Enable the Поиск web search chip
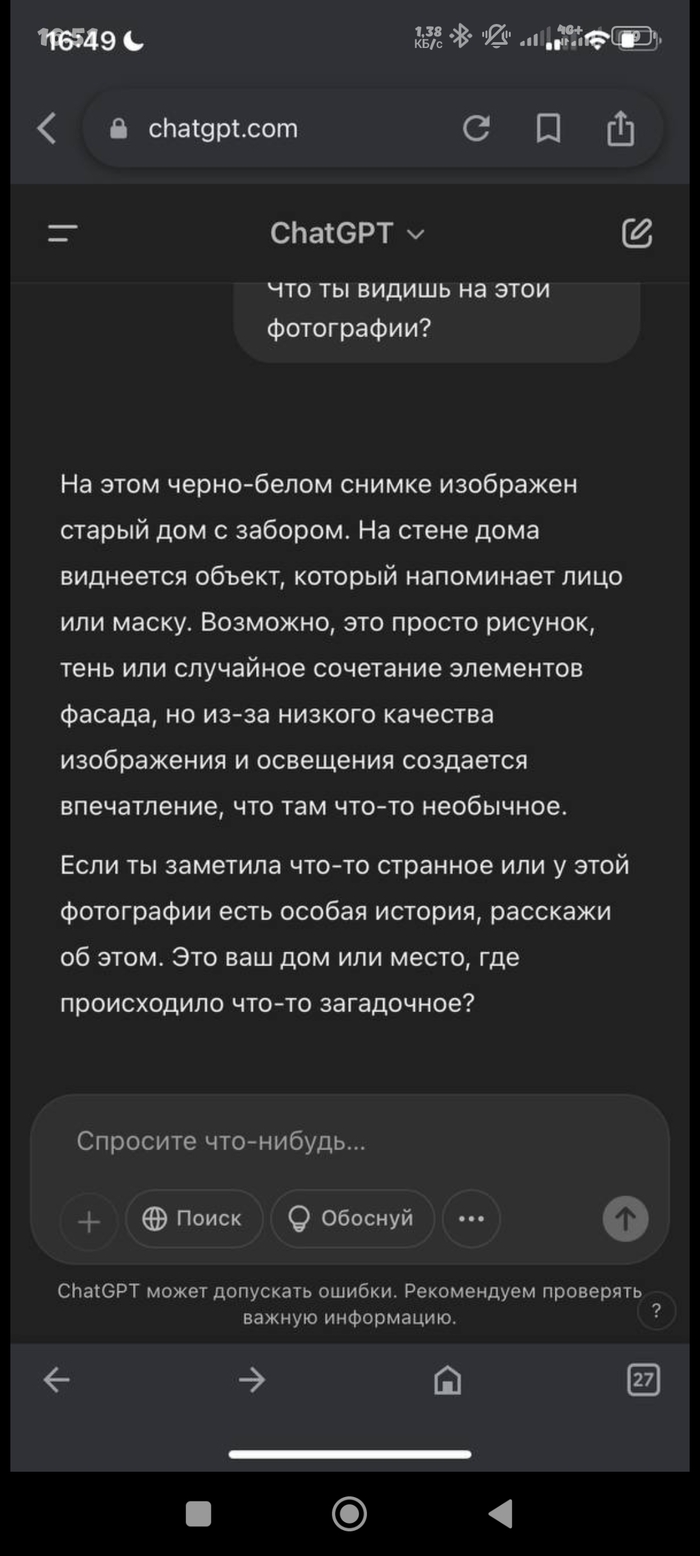Viewport: 700px width, 1556px height. click(193, 1219)
